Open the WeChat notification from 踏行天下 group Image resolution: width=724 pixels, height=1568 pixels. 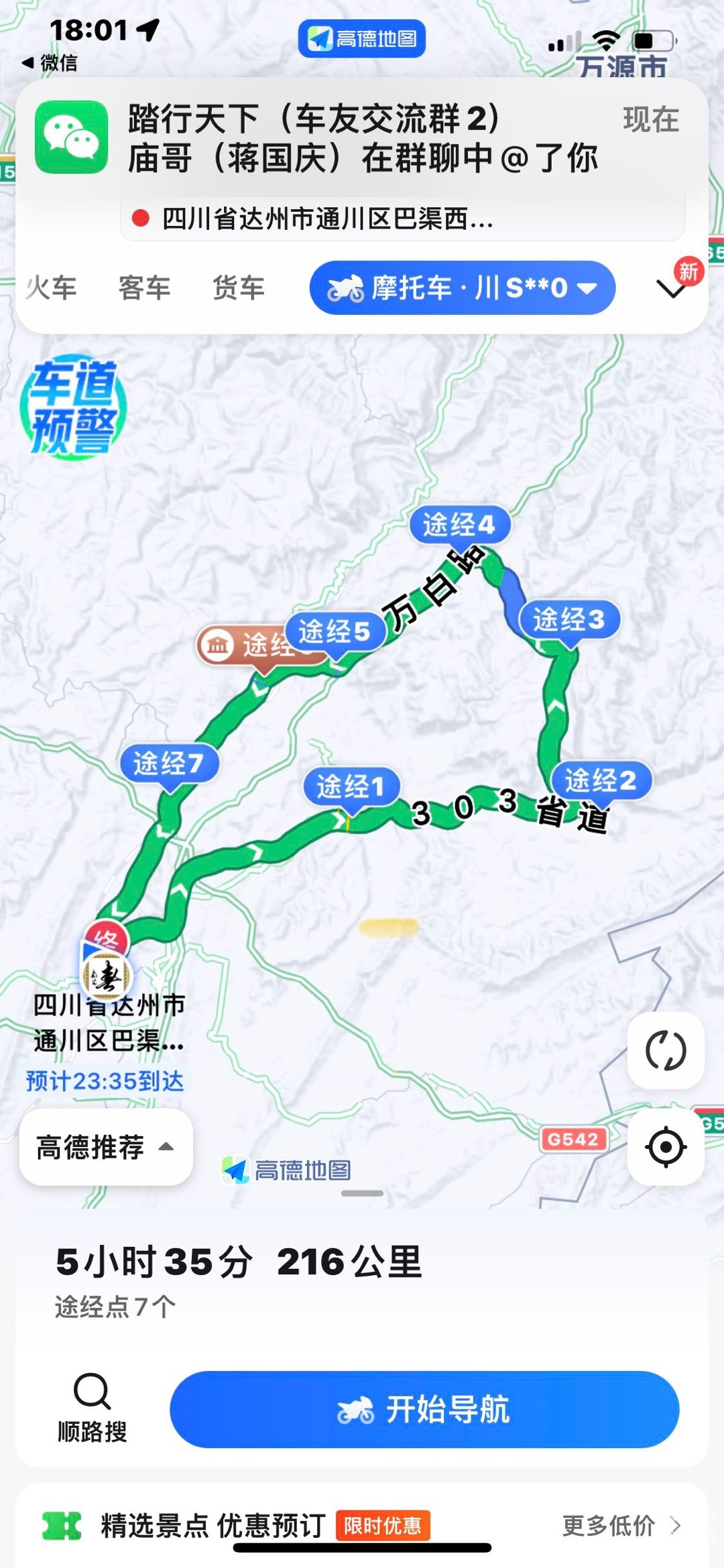point(362,137)
